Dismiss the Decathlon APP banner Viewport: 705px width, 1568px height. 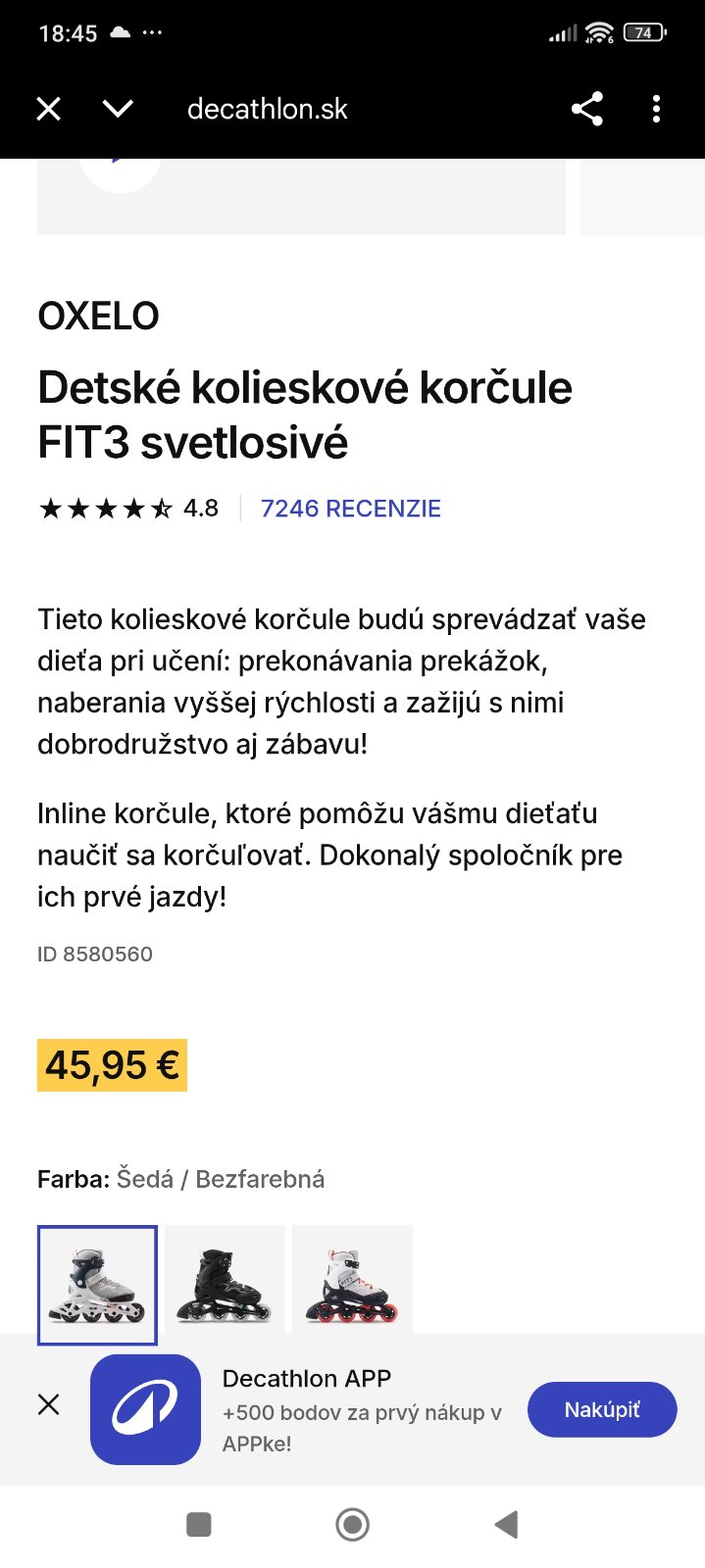pyautogui.click(x=48, y=1404)
